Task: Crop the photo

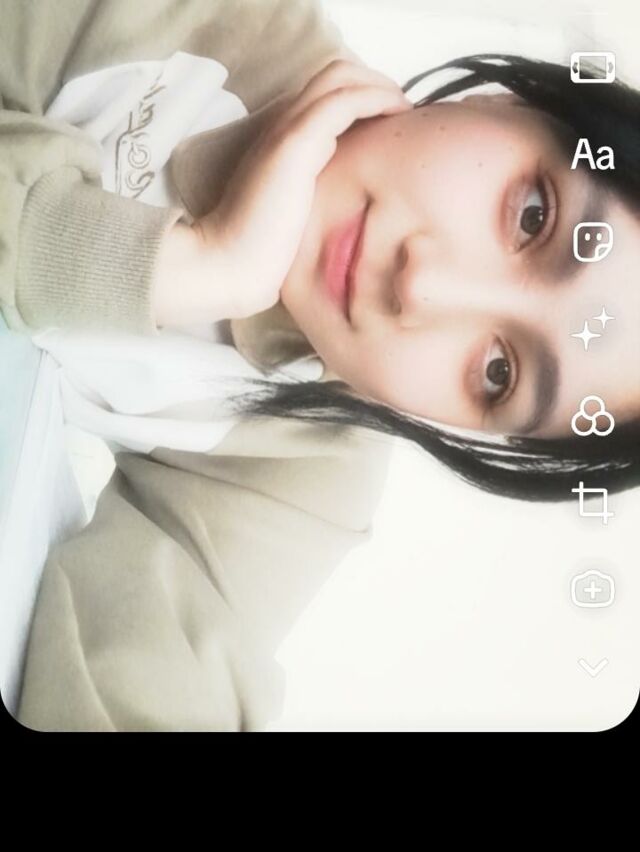Action: [593, 503]
